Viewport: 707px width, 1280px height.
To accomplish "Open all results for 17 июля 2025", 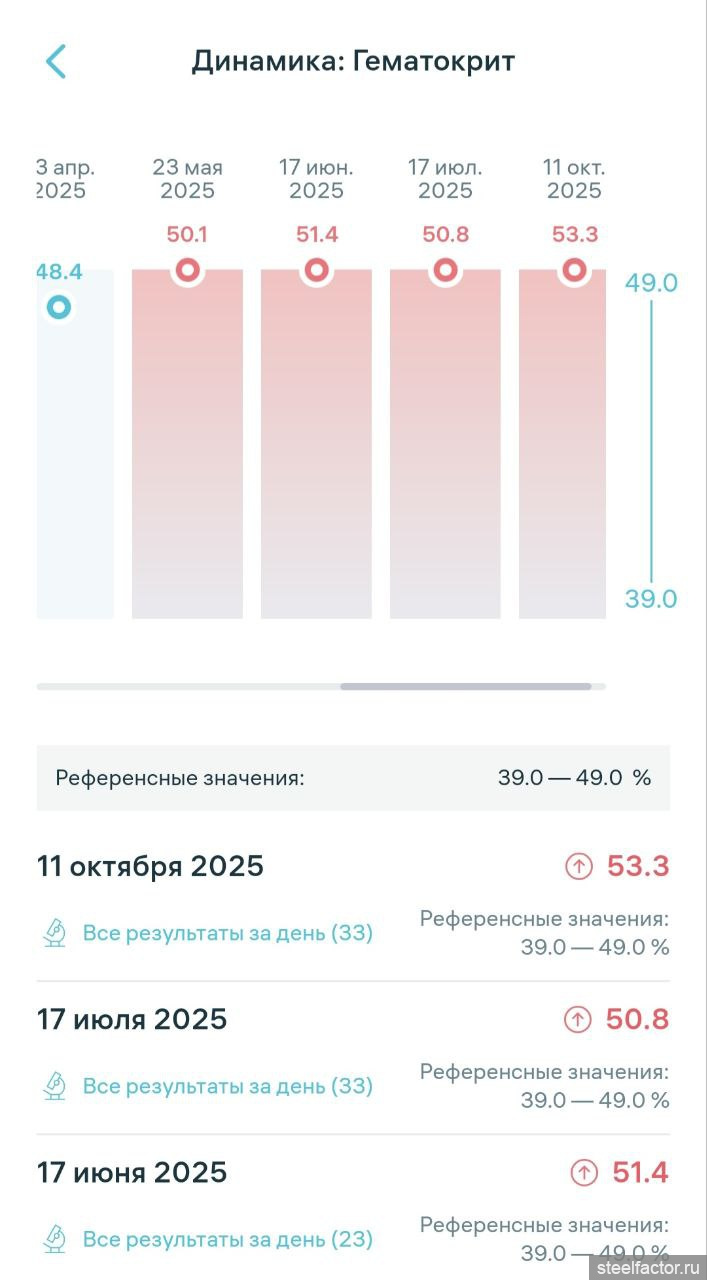I will [x=227, y=1086].
